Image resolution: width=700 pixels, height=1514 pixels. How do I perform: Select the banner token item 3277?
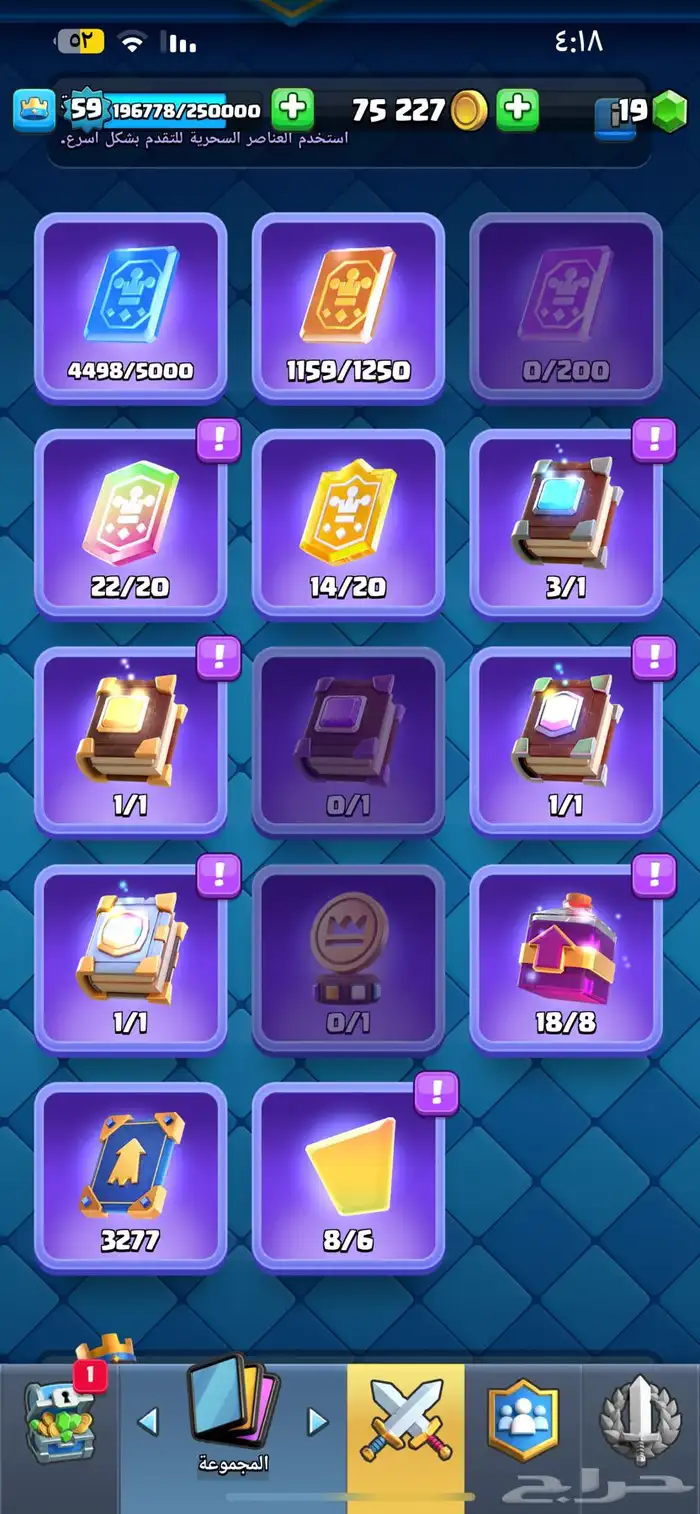pyautogui.click(x=131, y=1176)
